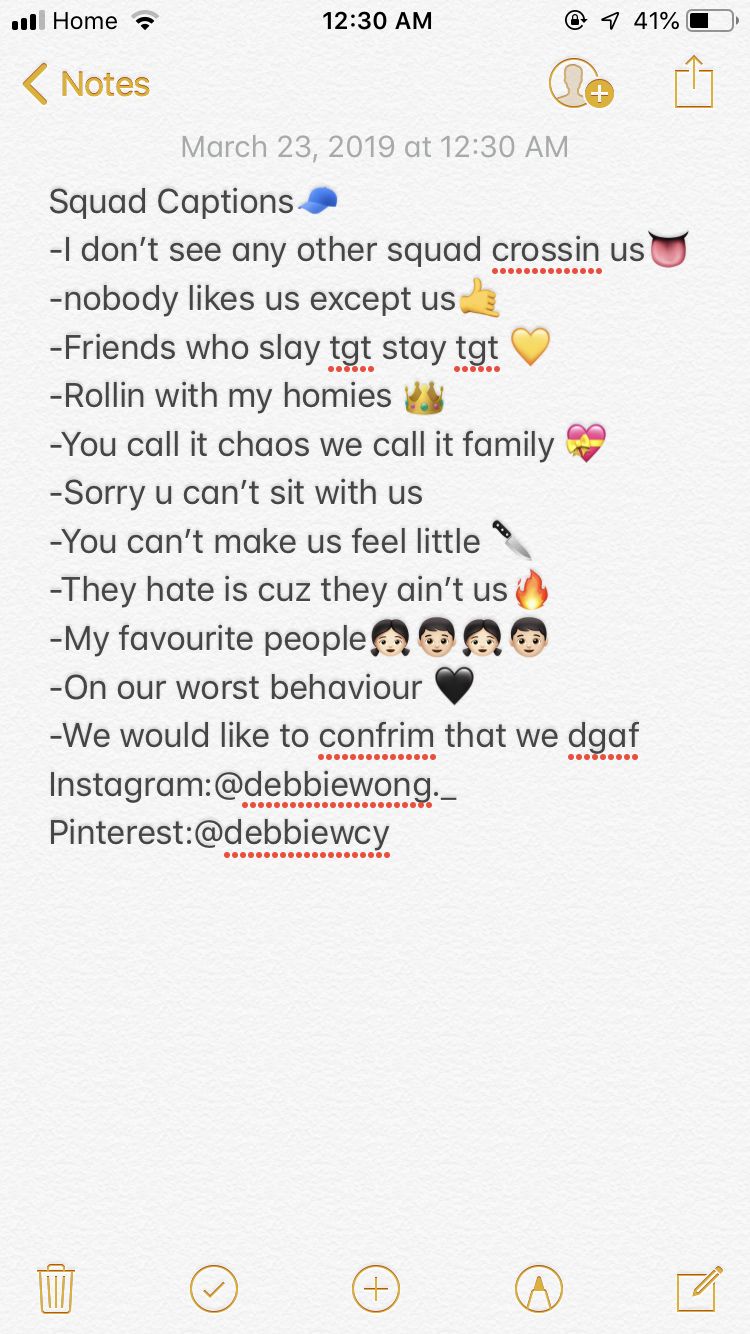Delete this note with the trash icon
Screen dimensions: 750x1334
56,1288
